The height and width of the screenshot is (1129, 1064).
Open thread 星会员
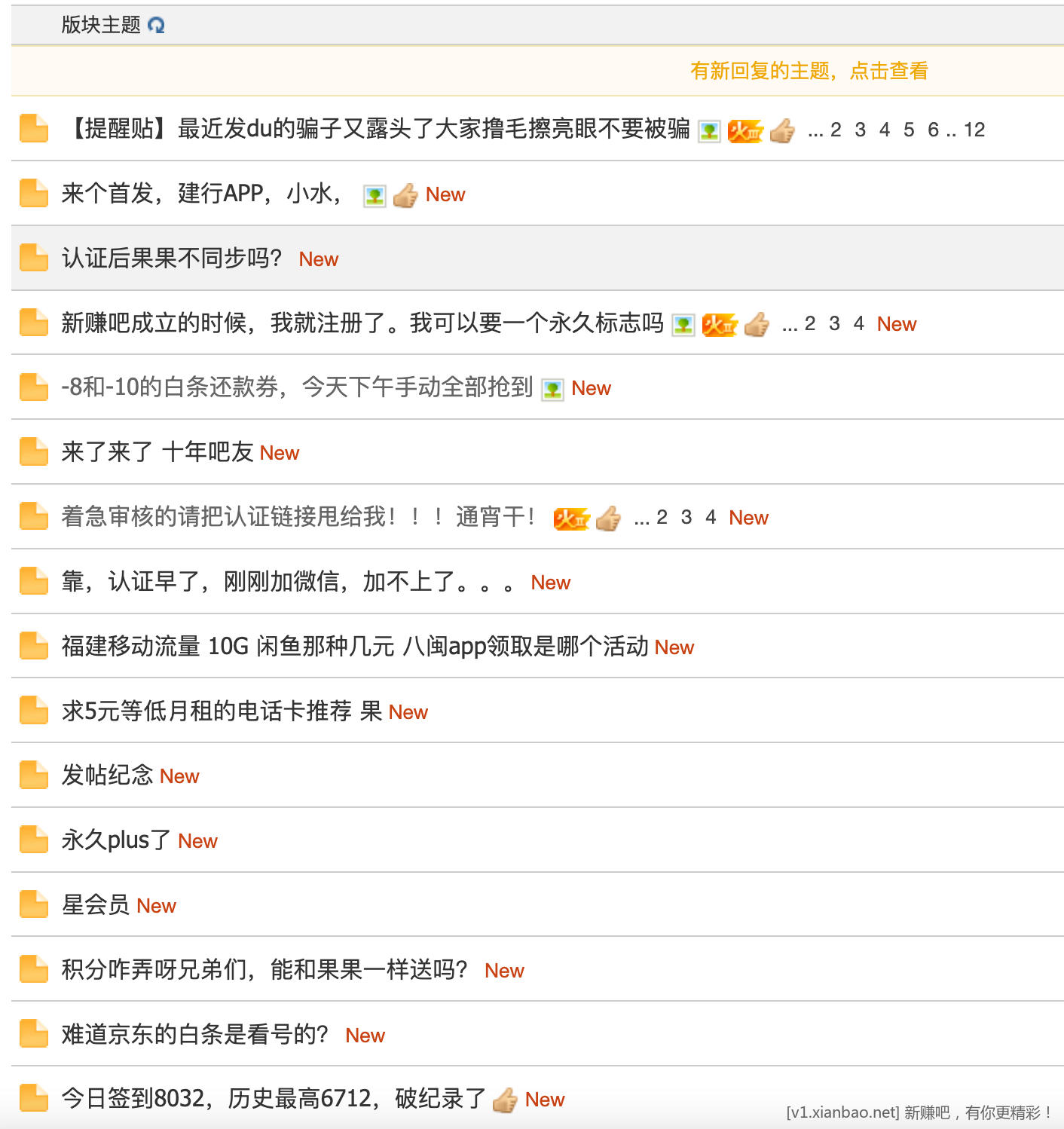96,904
